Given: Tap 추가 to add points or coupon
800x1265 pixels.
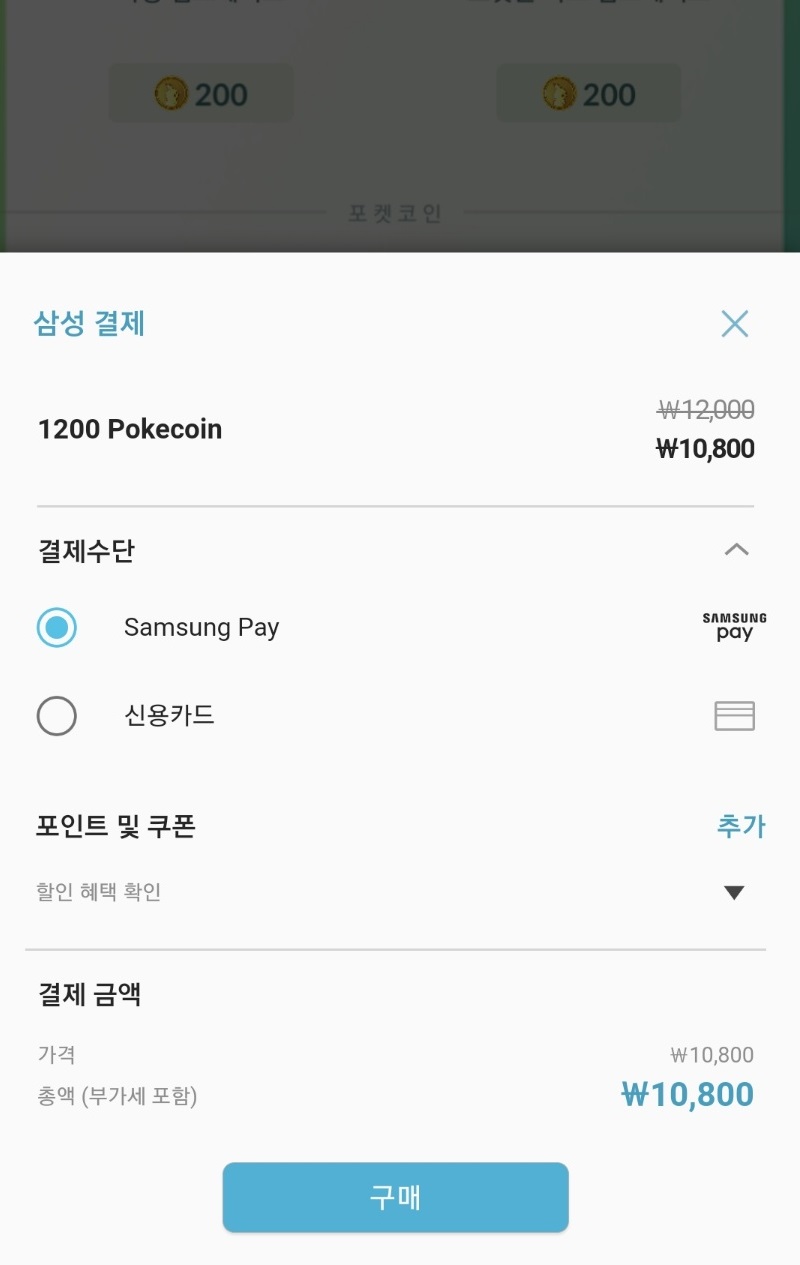Looking at the screenshot, I should (x=741, y=826).
